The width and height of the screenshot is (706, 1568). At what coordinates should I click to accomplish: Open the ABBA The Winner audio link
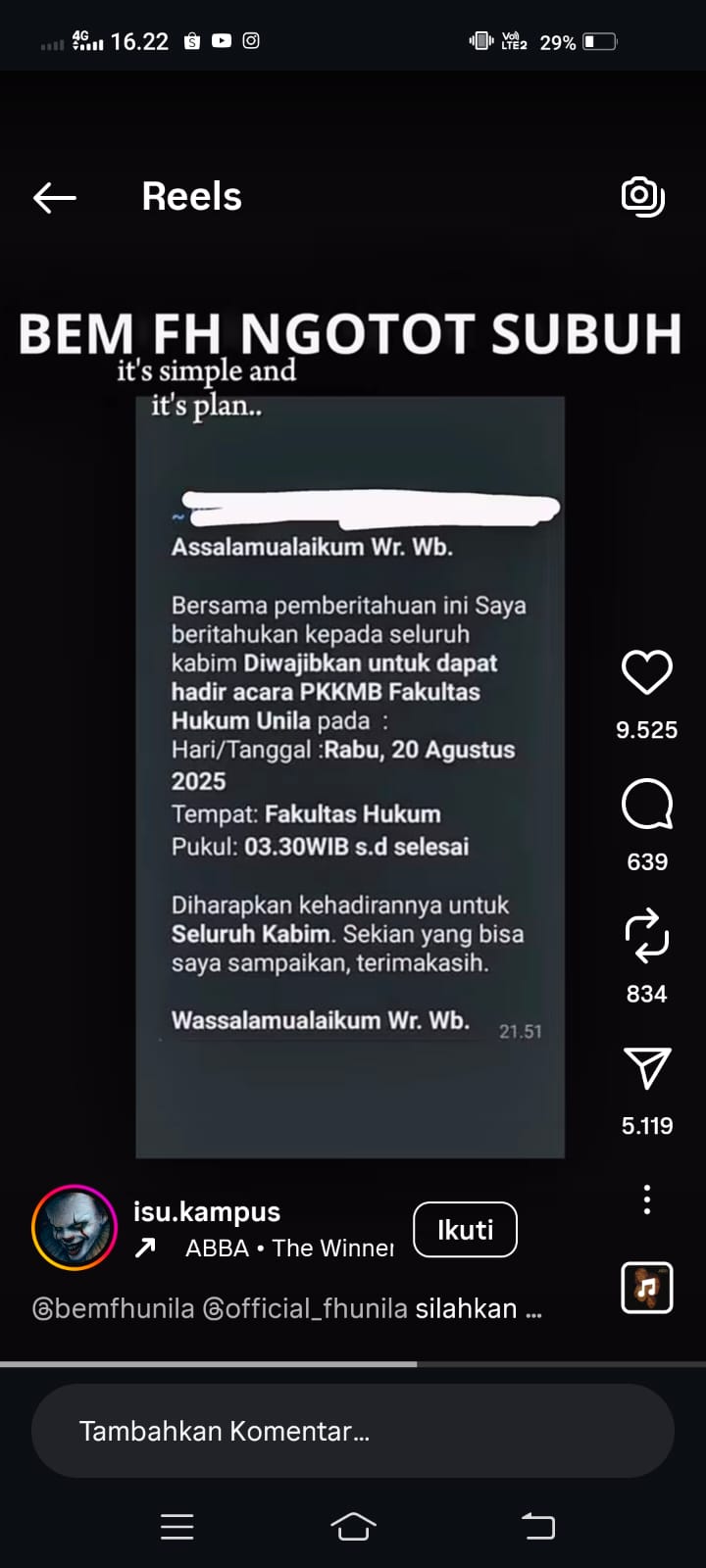(289, 1249)
